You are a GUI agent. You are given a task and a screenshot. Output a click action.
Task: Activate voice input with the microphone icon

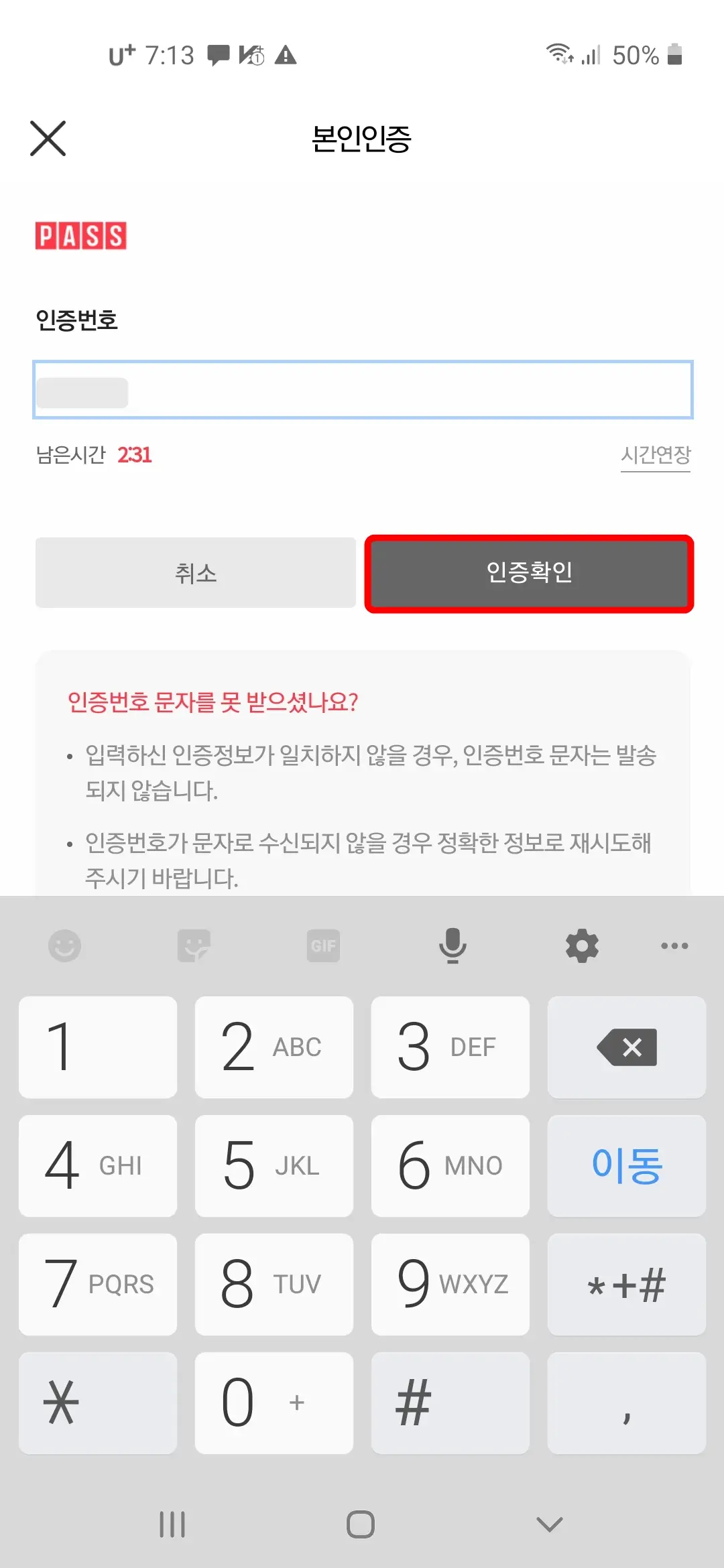pos(452,945)
